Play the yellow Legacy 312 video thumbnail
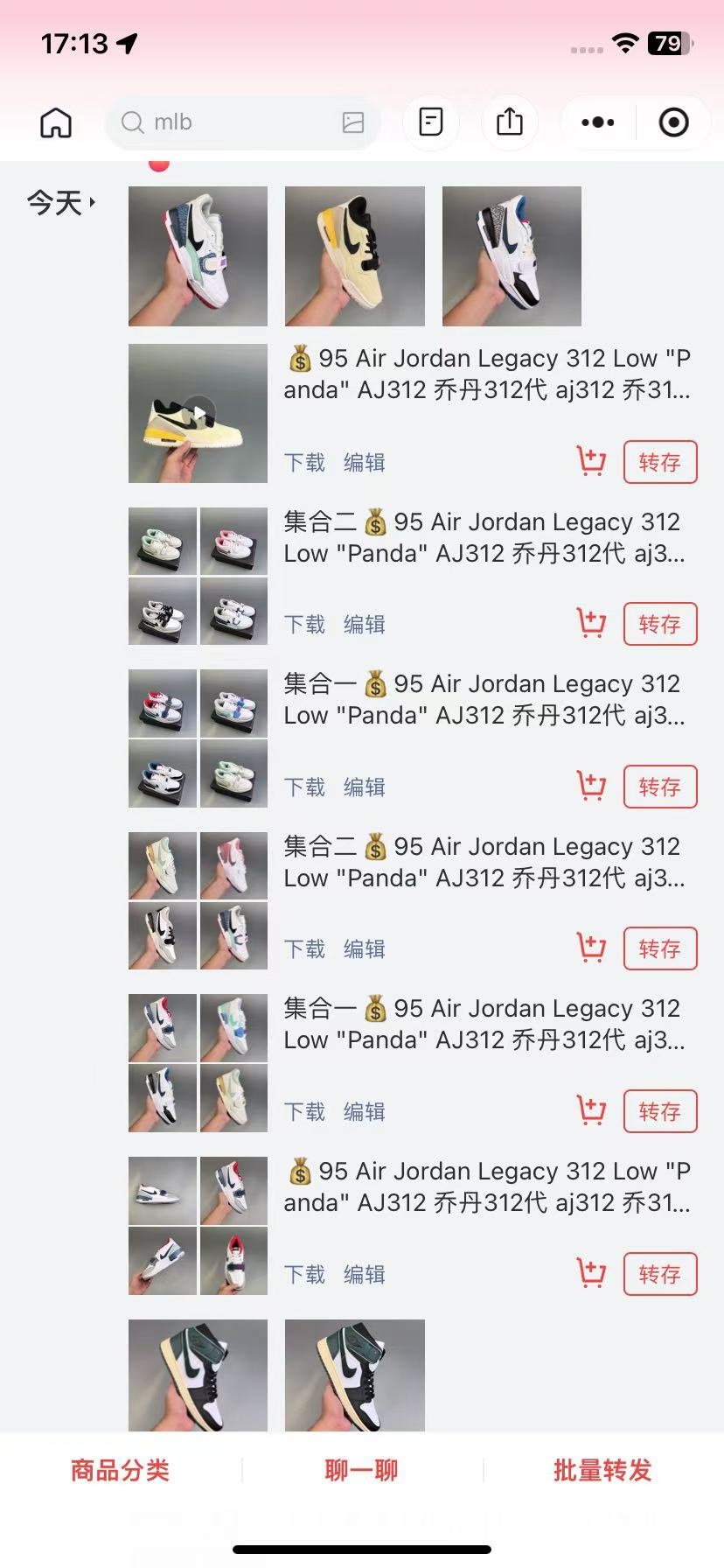Screen dimensions: 724x1568 [198, 413]
